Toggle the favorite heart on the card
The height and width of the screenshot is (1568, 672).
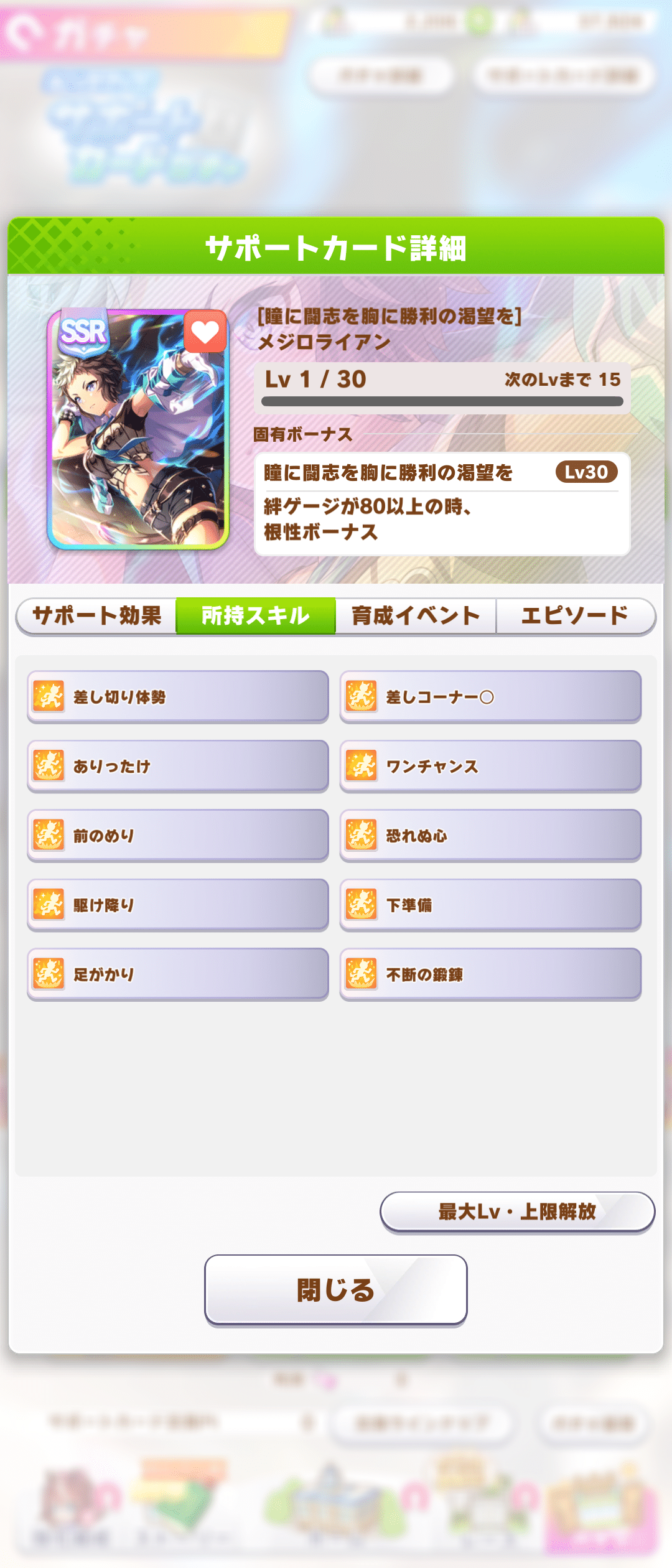tap(205, 332)
